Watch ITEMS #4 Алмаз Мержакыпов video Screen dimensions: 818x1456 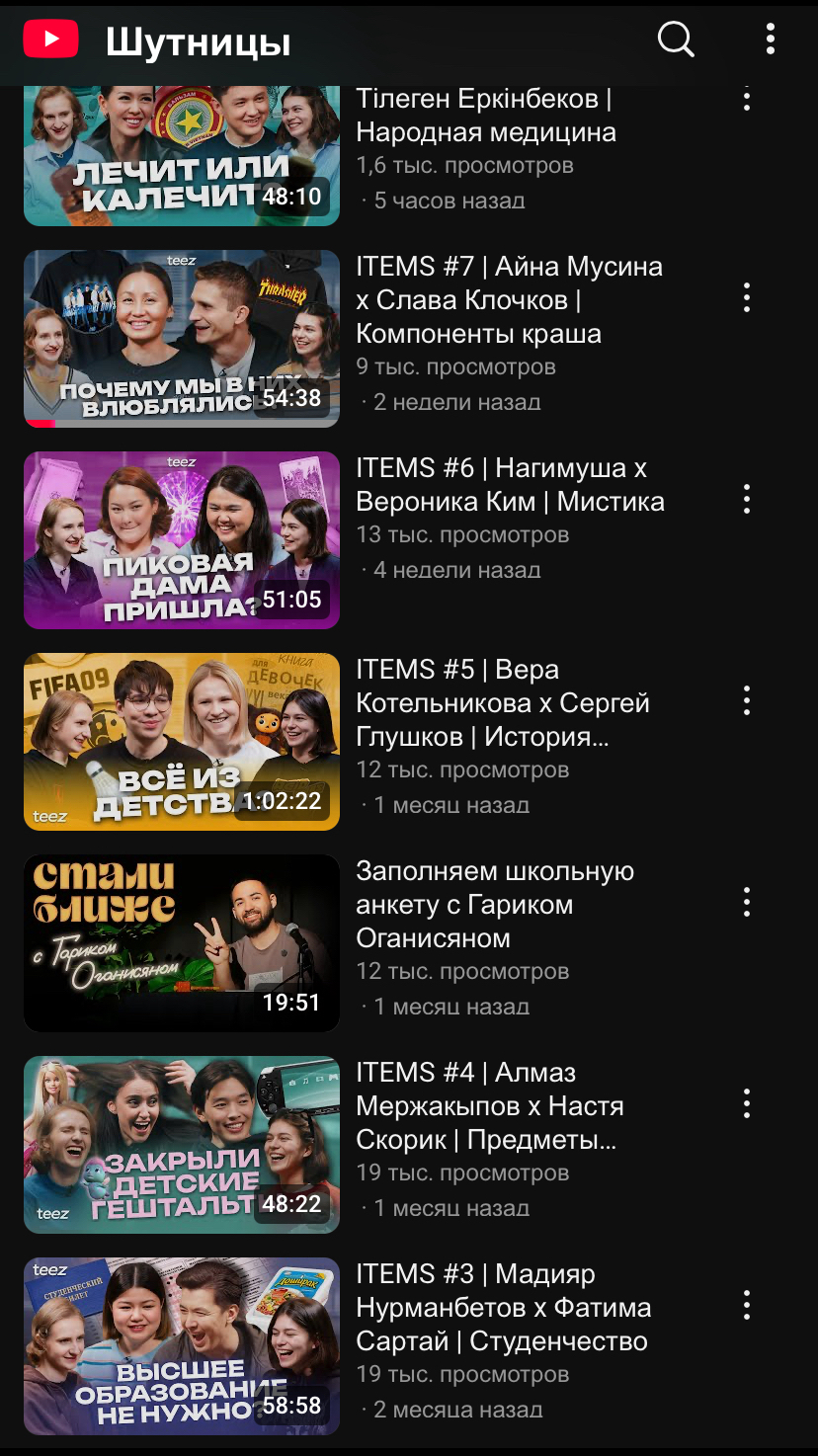pos(182,1145)
